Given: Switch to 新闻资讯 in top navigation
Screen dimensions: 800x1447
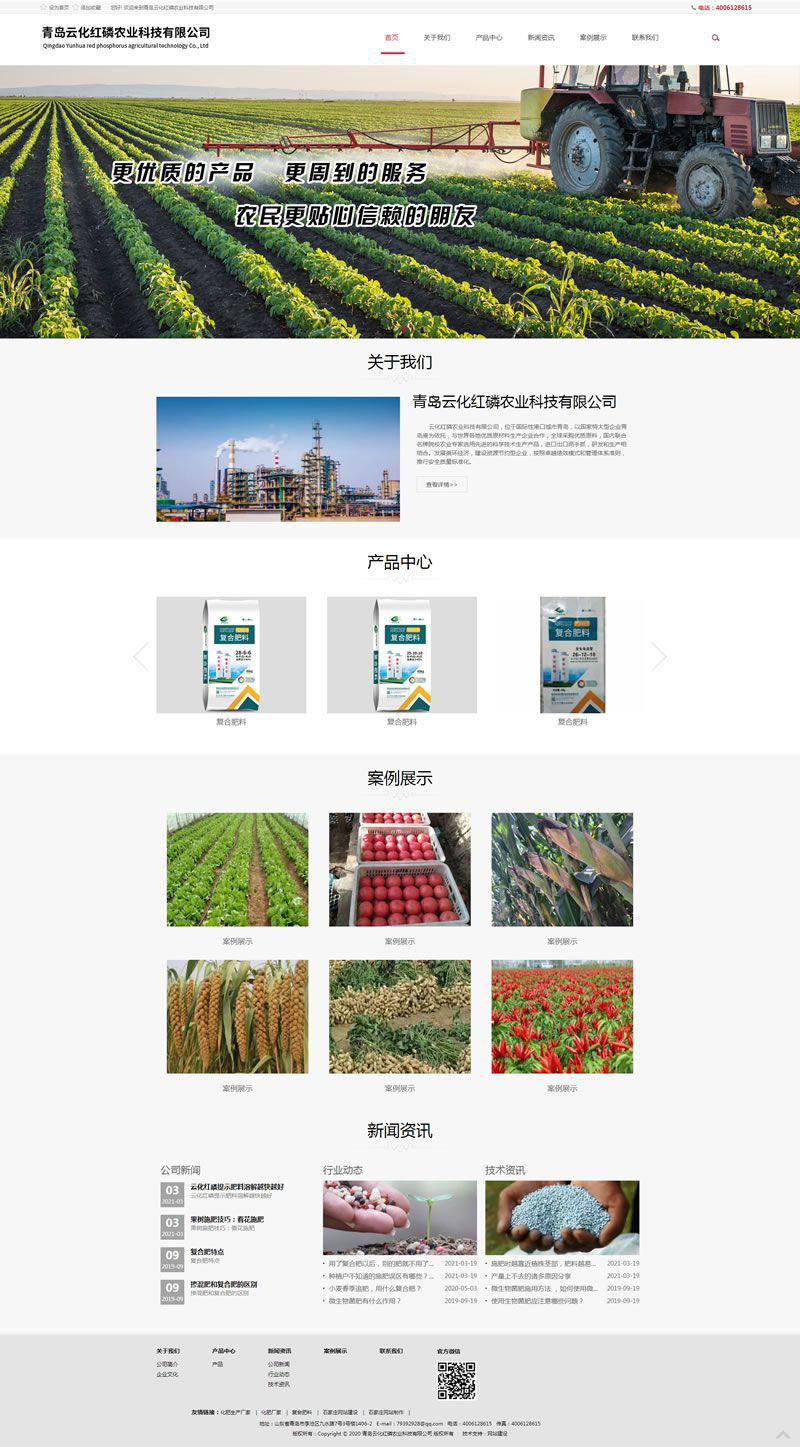Looking at the screenshot, I should click(x=541, y=38).
